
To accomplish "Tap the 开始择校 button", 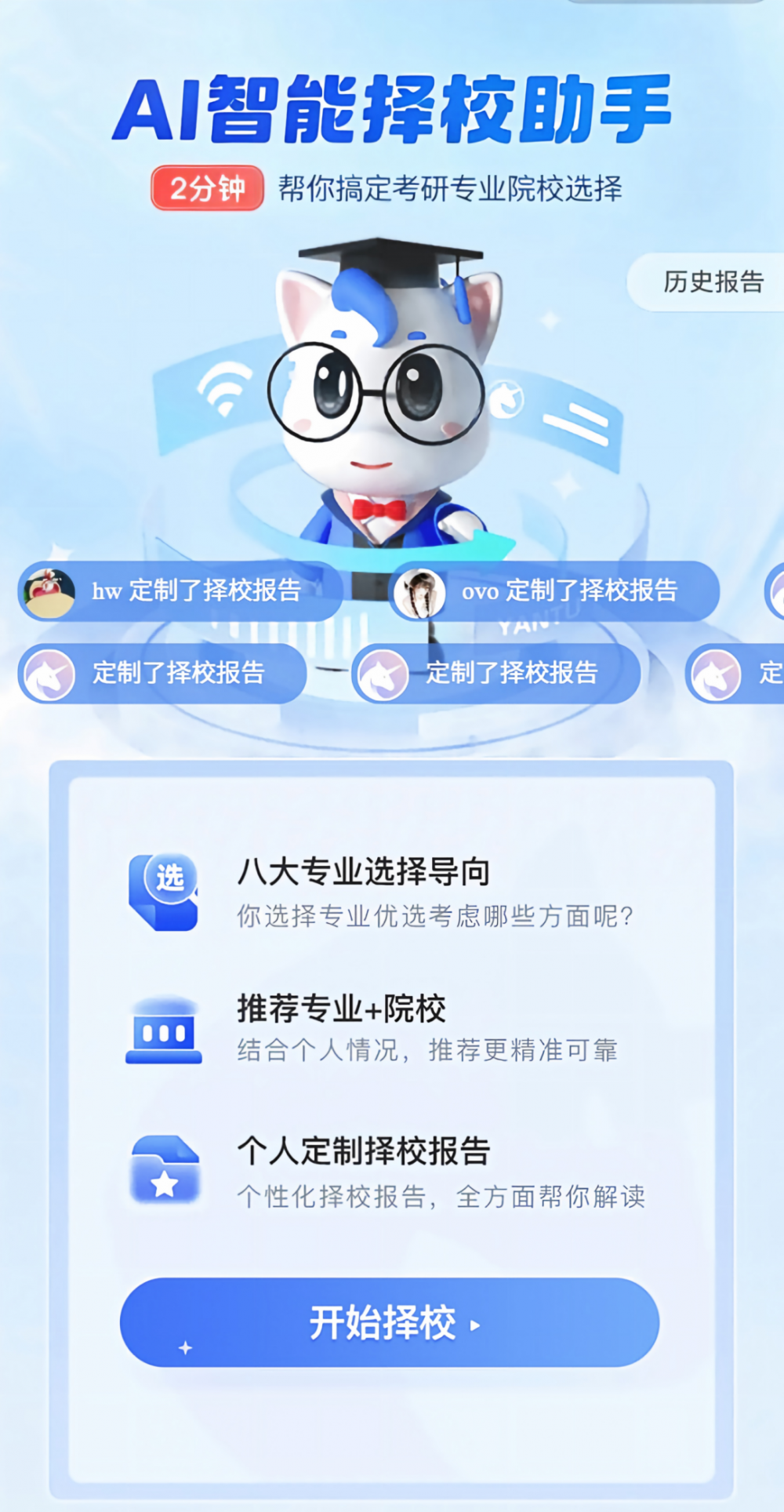I will [390, 1322].
